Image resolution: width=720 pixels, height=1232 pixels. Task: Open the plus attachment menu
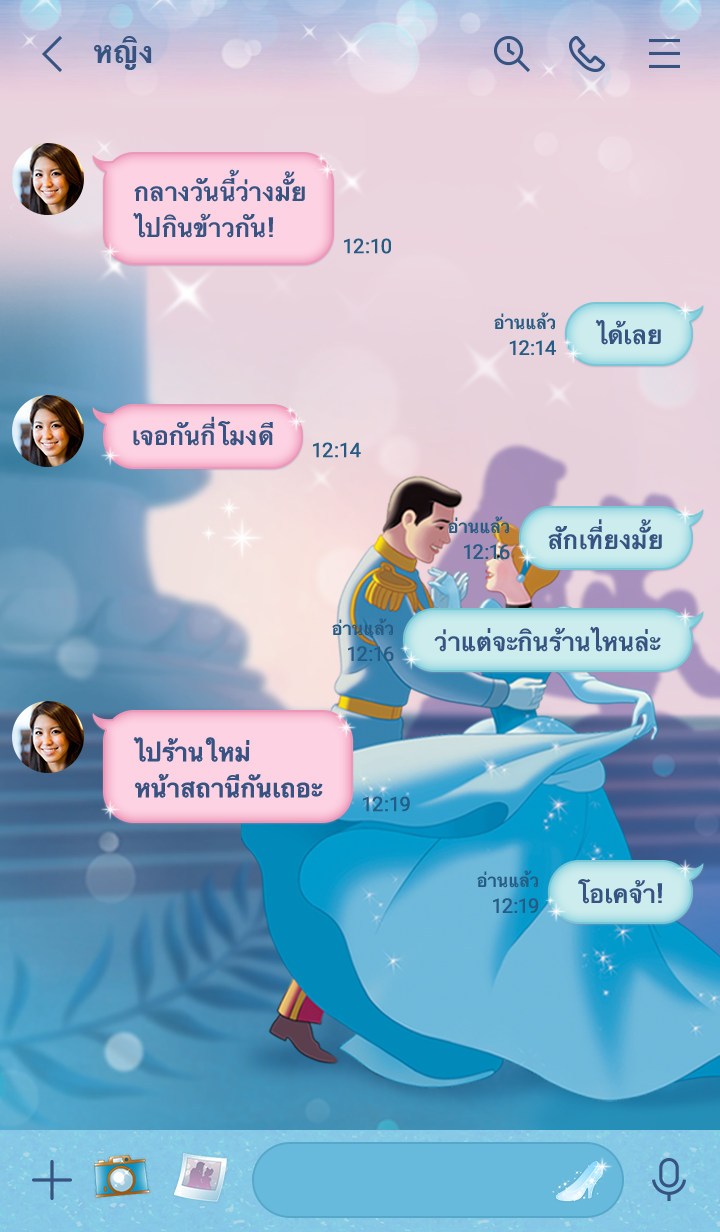[52, 1181]
